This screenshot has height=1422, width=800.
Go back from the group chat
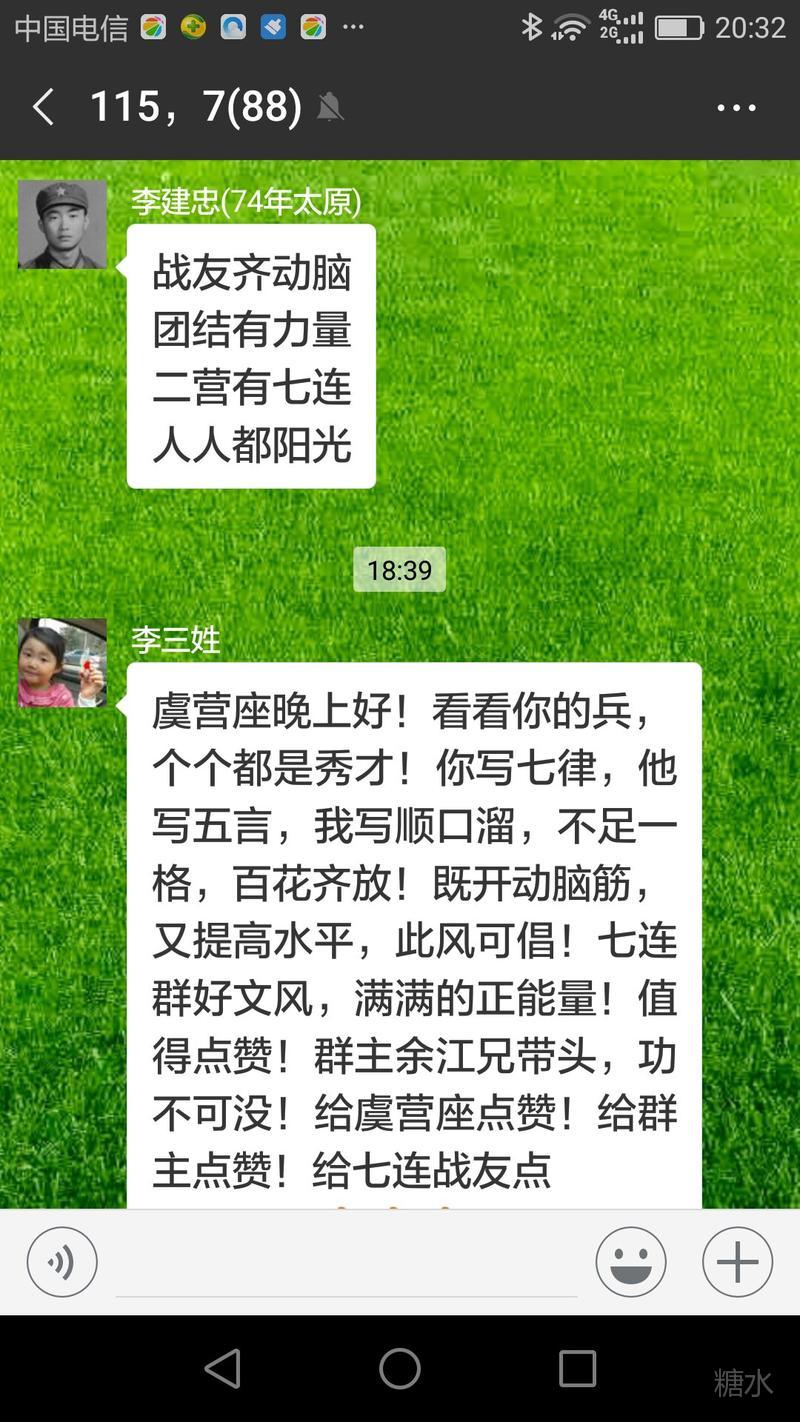[43, 107]
